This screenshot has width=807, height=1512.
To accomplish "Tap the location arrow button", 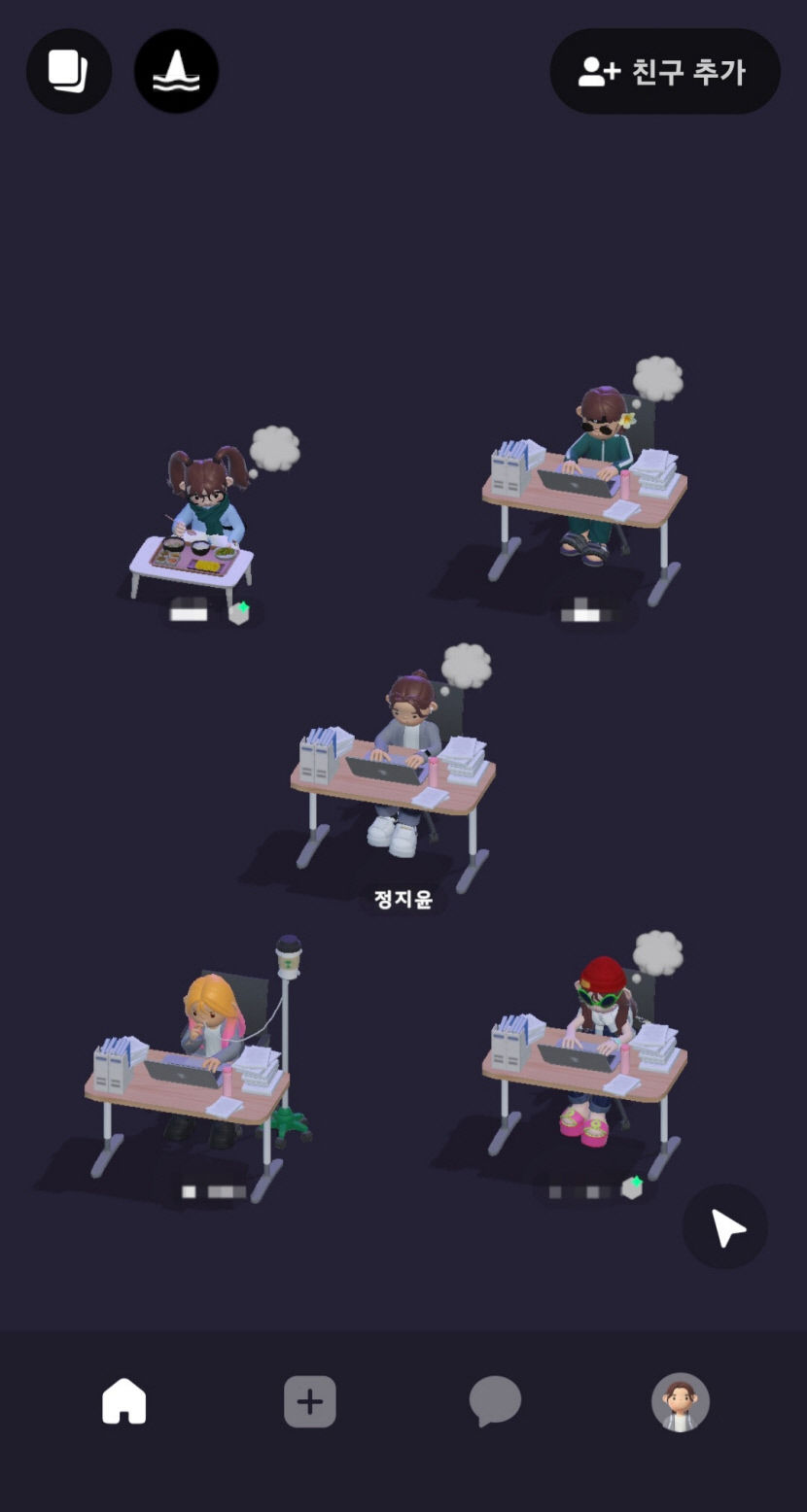I will (x=725, y=1226).
